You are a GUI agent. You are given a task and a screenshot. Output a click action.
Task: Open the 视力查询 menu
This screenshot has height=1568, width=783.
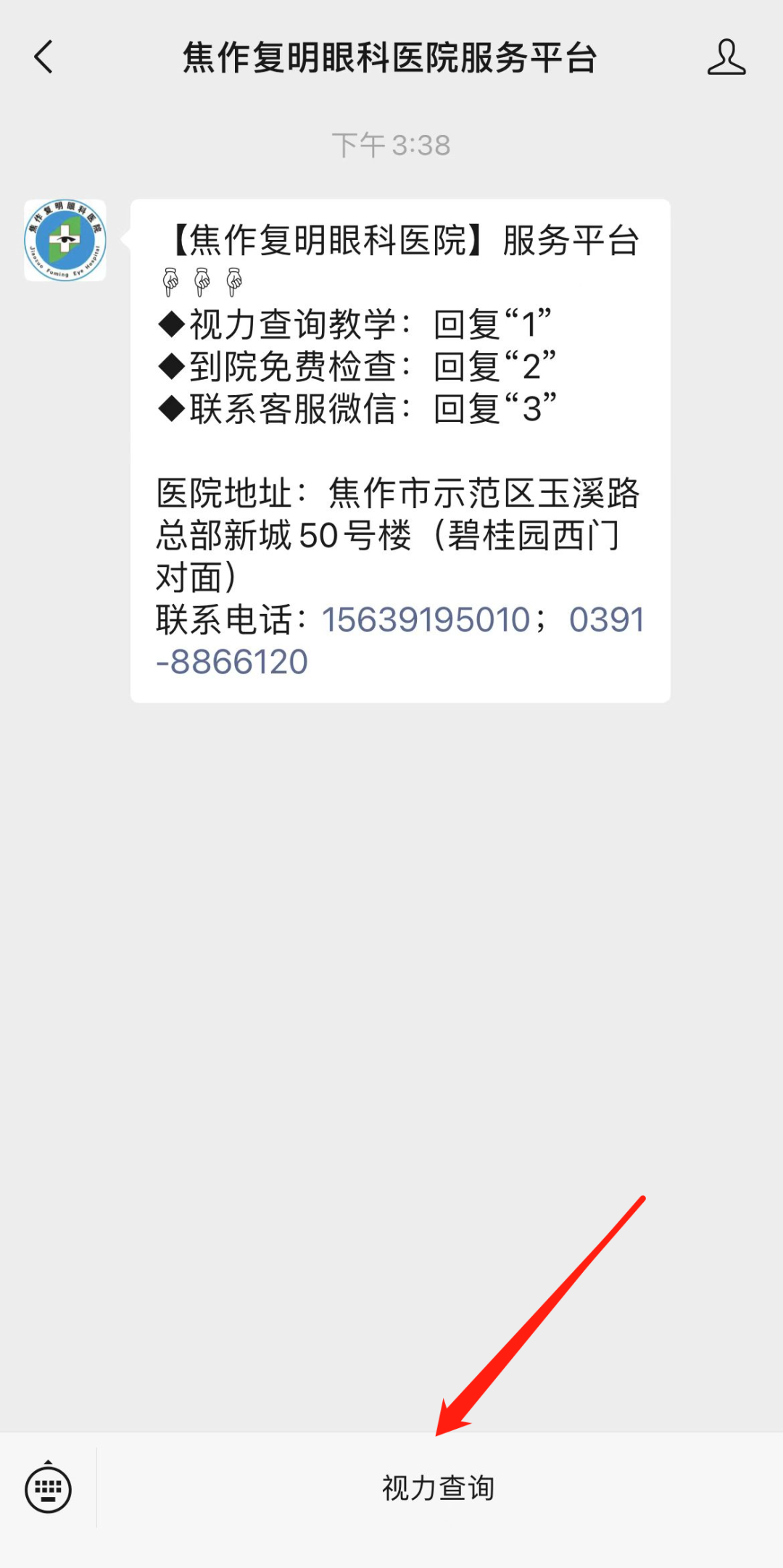[x=438, y=1488]
